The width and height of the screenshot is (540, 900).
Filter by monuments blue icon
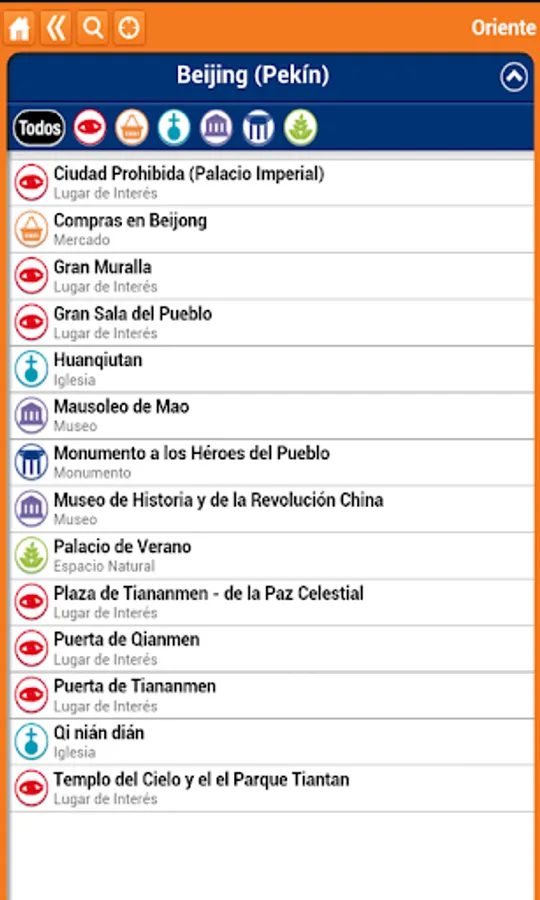click(x=258, y=127)
